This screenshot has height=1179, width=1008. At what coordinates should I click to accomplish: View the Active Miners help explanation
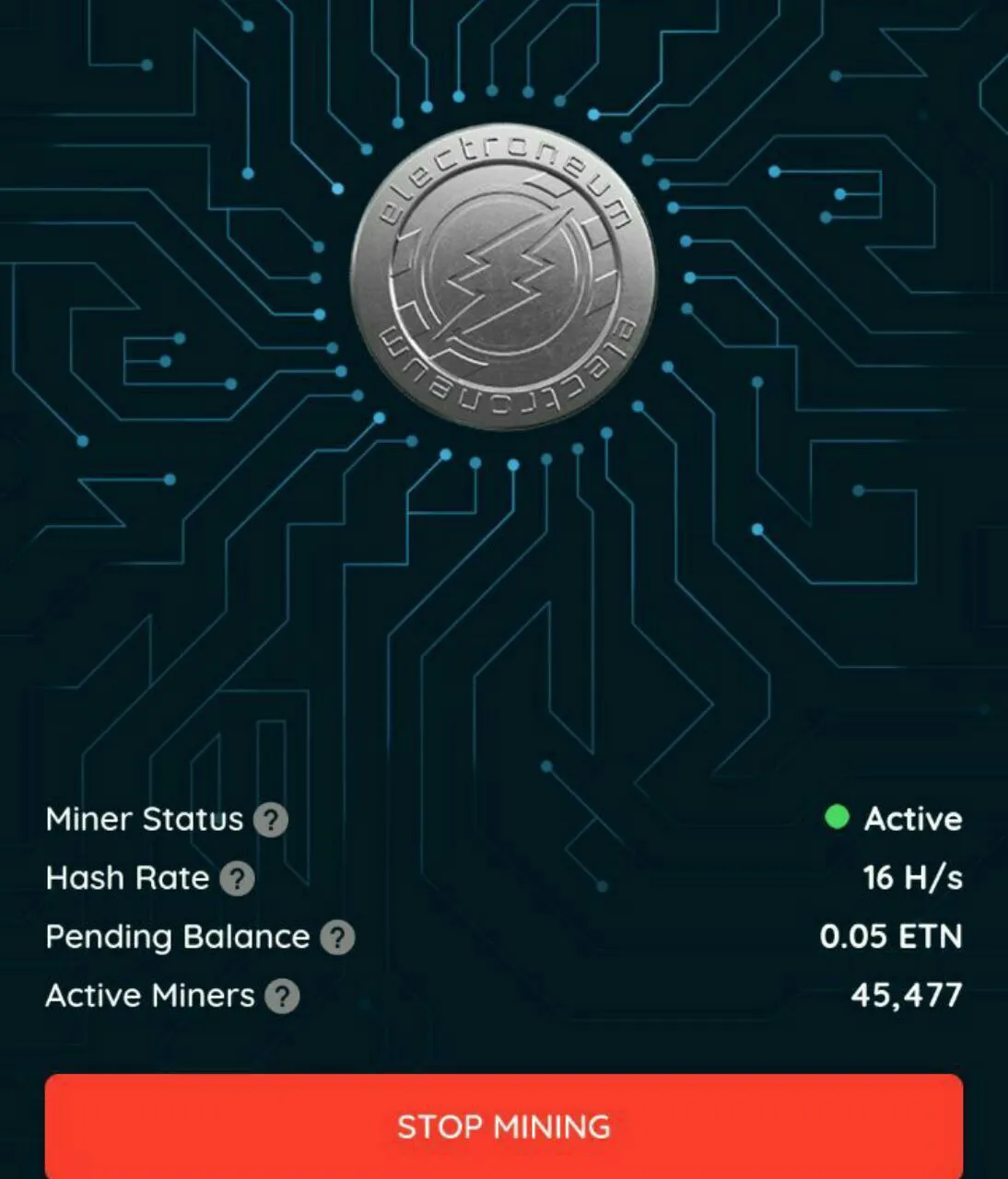coord(282,997)
